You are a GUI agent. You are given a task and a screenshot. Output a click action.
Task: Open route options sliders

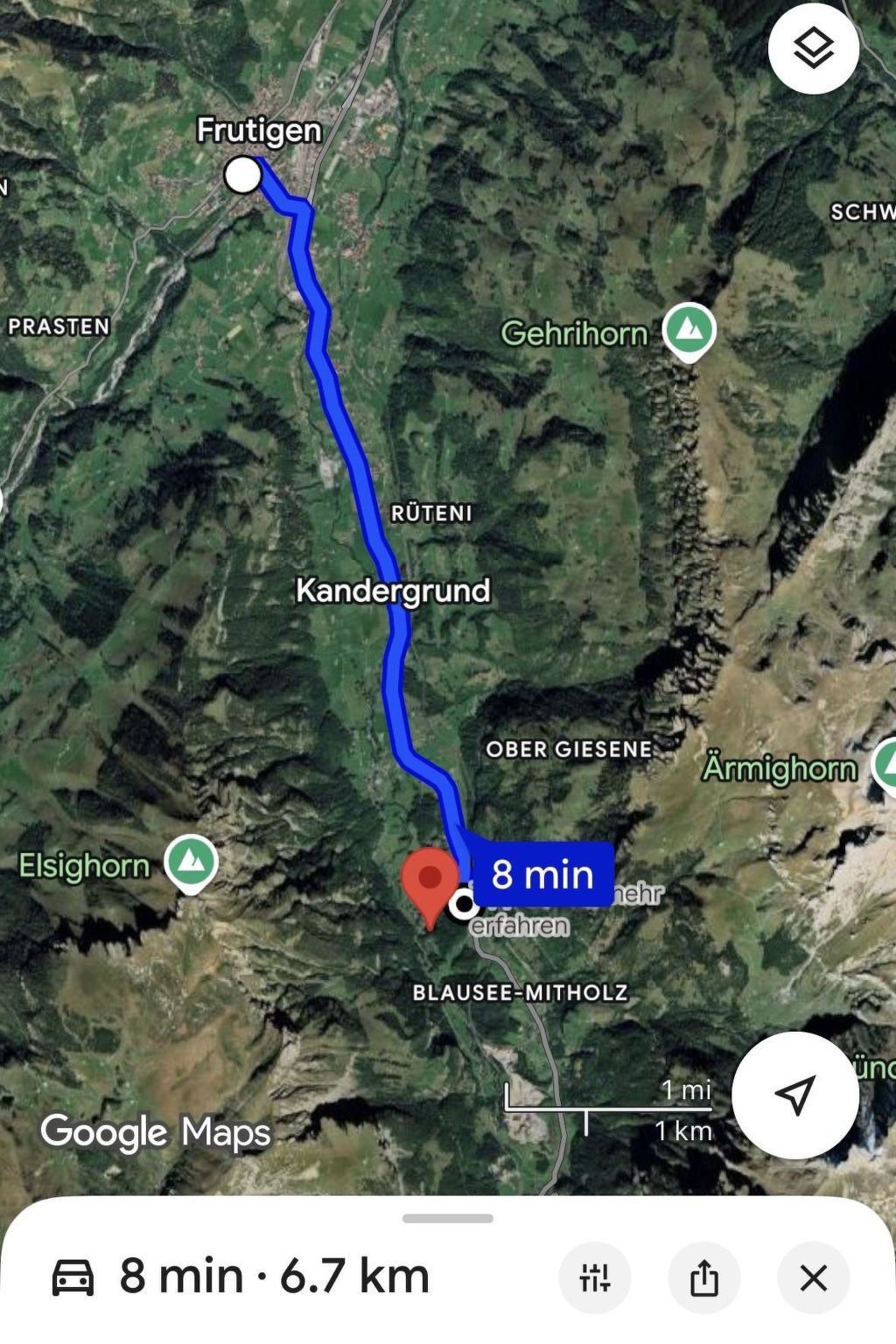coord(595,1277)
